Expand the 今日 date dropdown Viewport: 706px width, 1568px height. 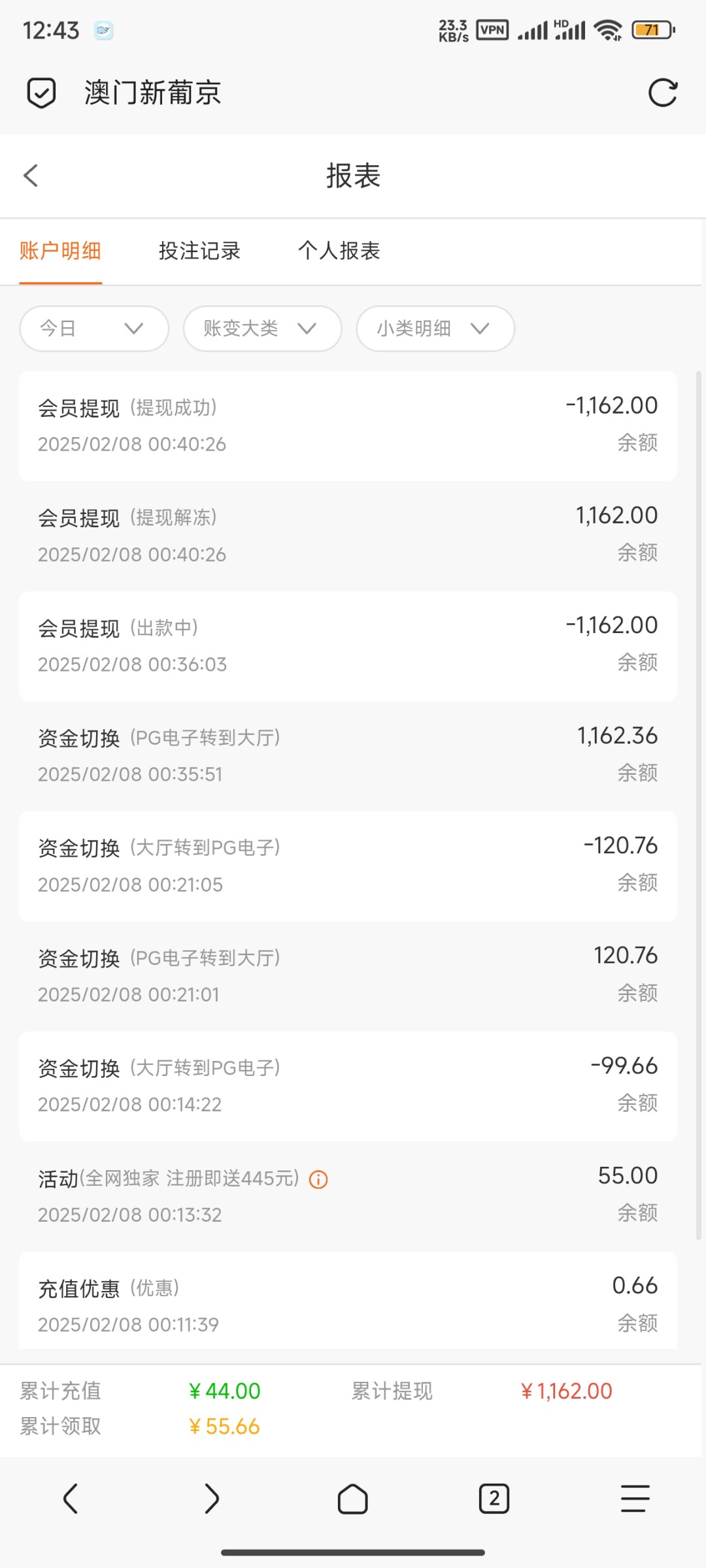point(94,329)
